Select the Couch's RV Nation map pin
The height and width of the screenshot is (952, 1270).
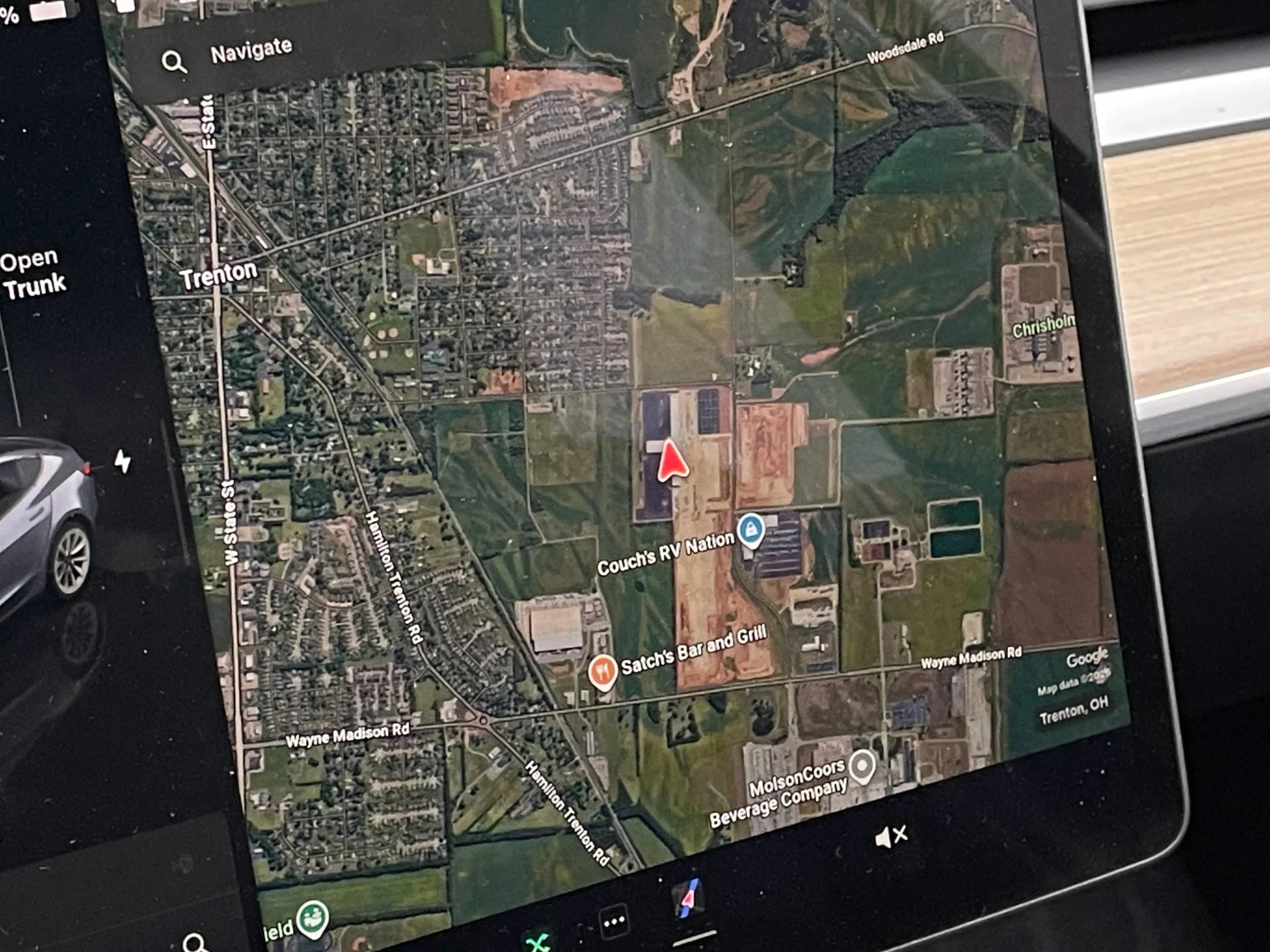click(750, 529)
